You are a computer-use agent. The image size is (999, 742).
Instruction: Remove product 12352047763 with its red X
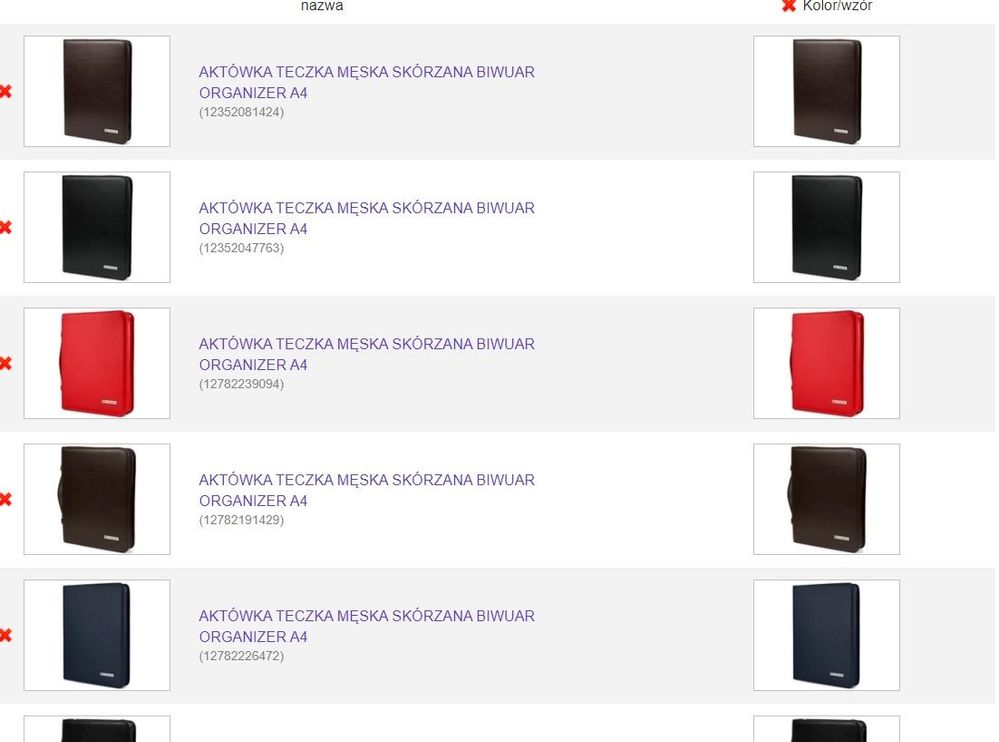coord(6,227)
